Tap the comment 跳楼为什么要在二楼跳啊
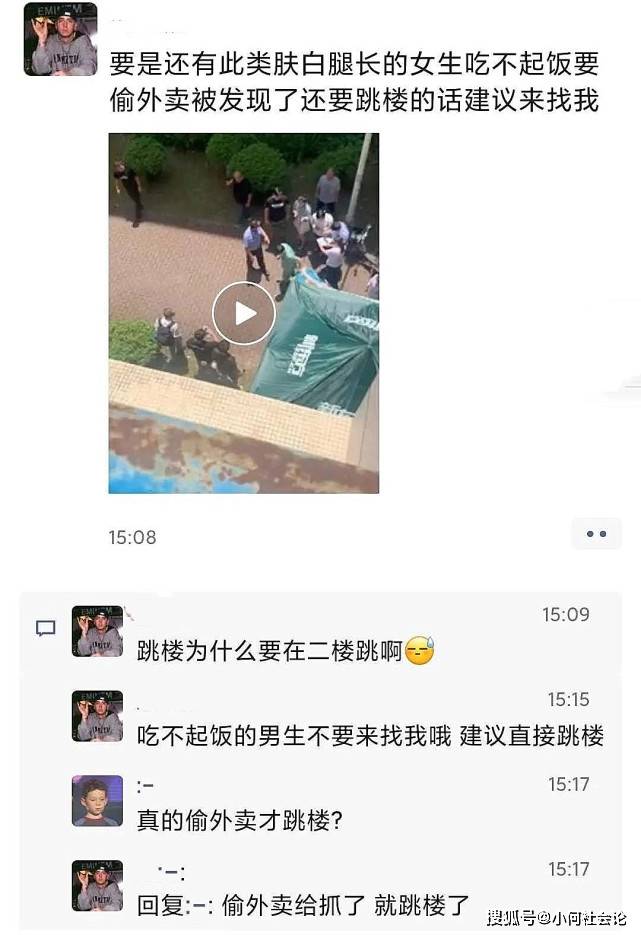Image resolution: width=641 pixels, height=935 pixels. tap(270, 652)
